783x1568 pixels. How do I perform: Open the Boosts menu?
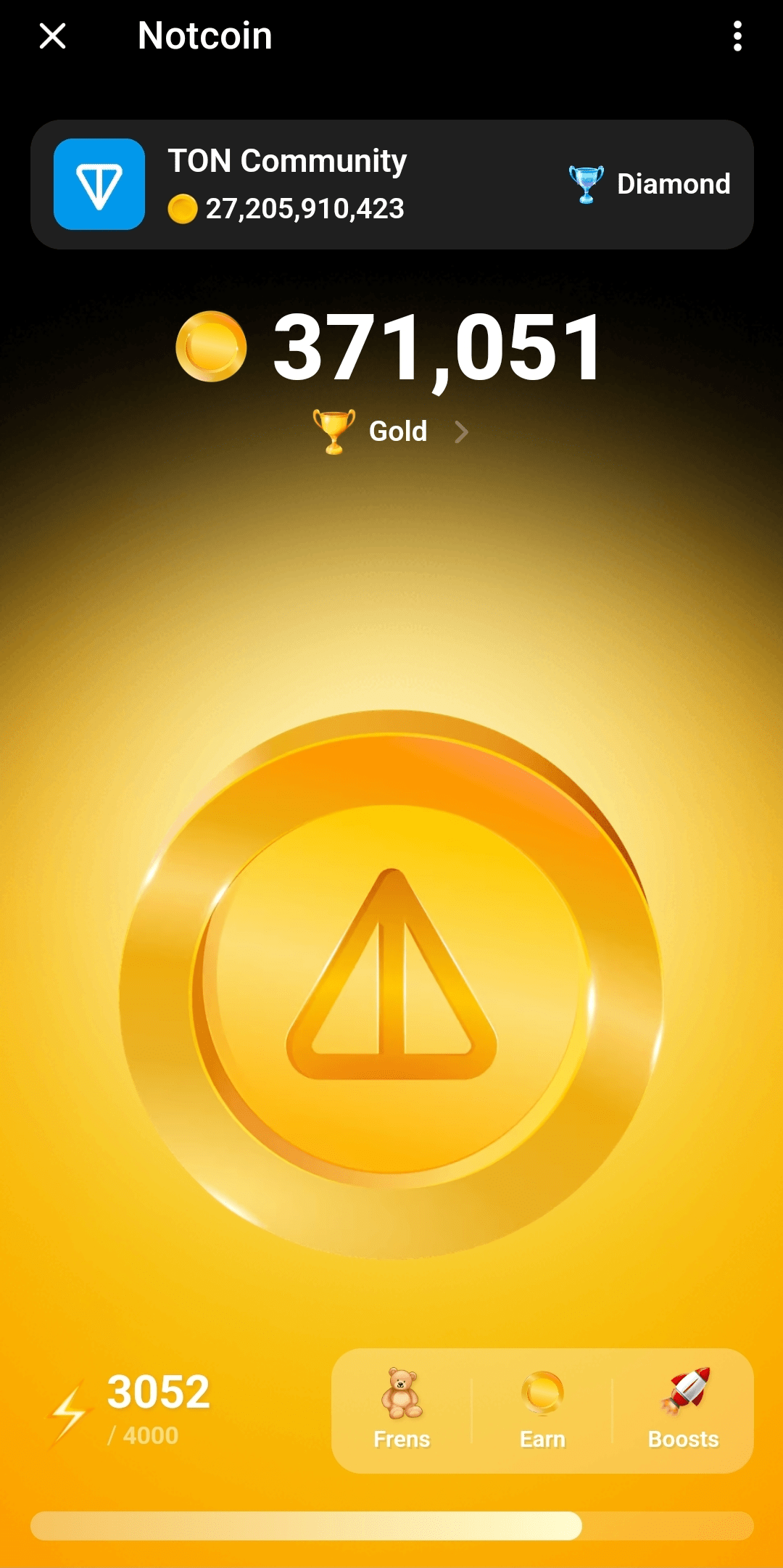point(683,1410)
